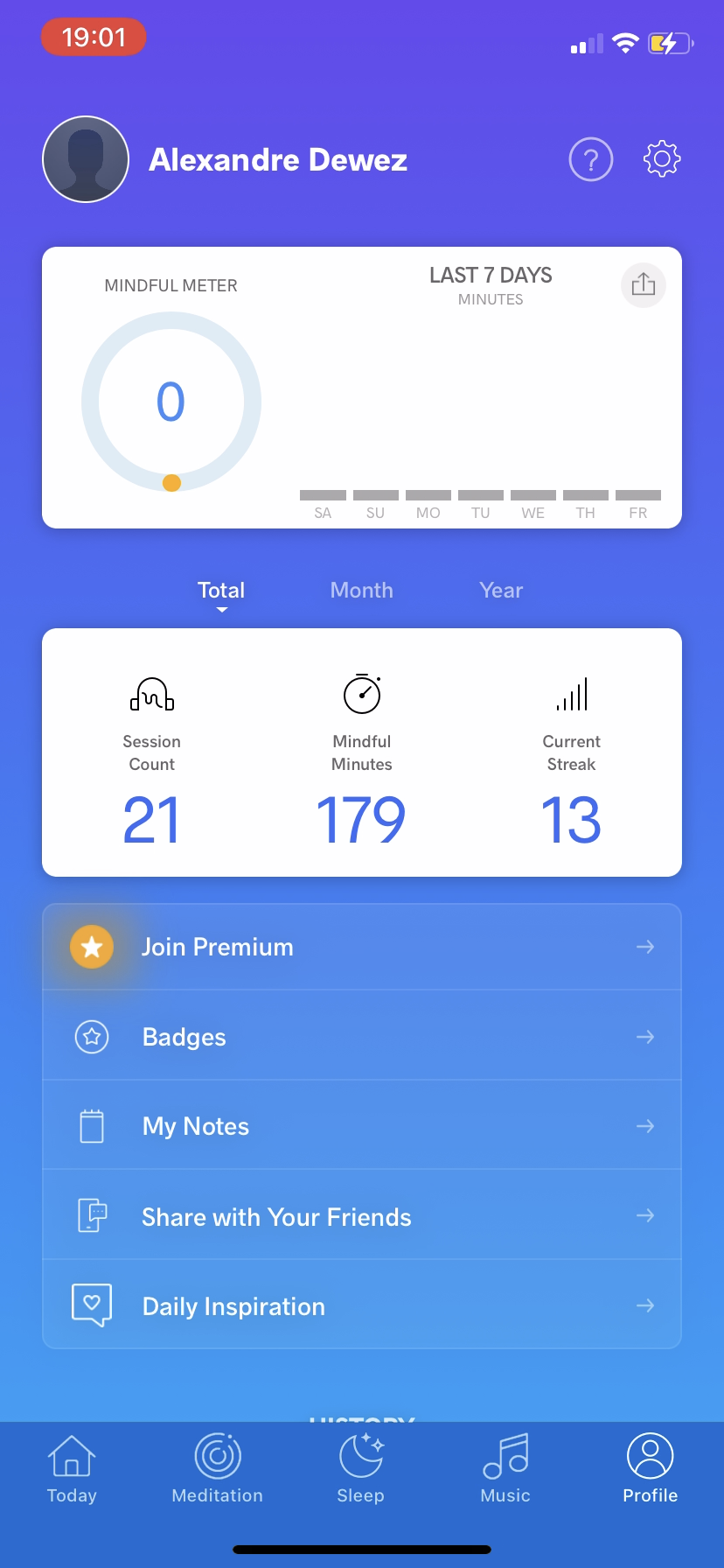Open the settings gear icon
The height and width of the screenshot is (1568, 724).
662,158
